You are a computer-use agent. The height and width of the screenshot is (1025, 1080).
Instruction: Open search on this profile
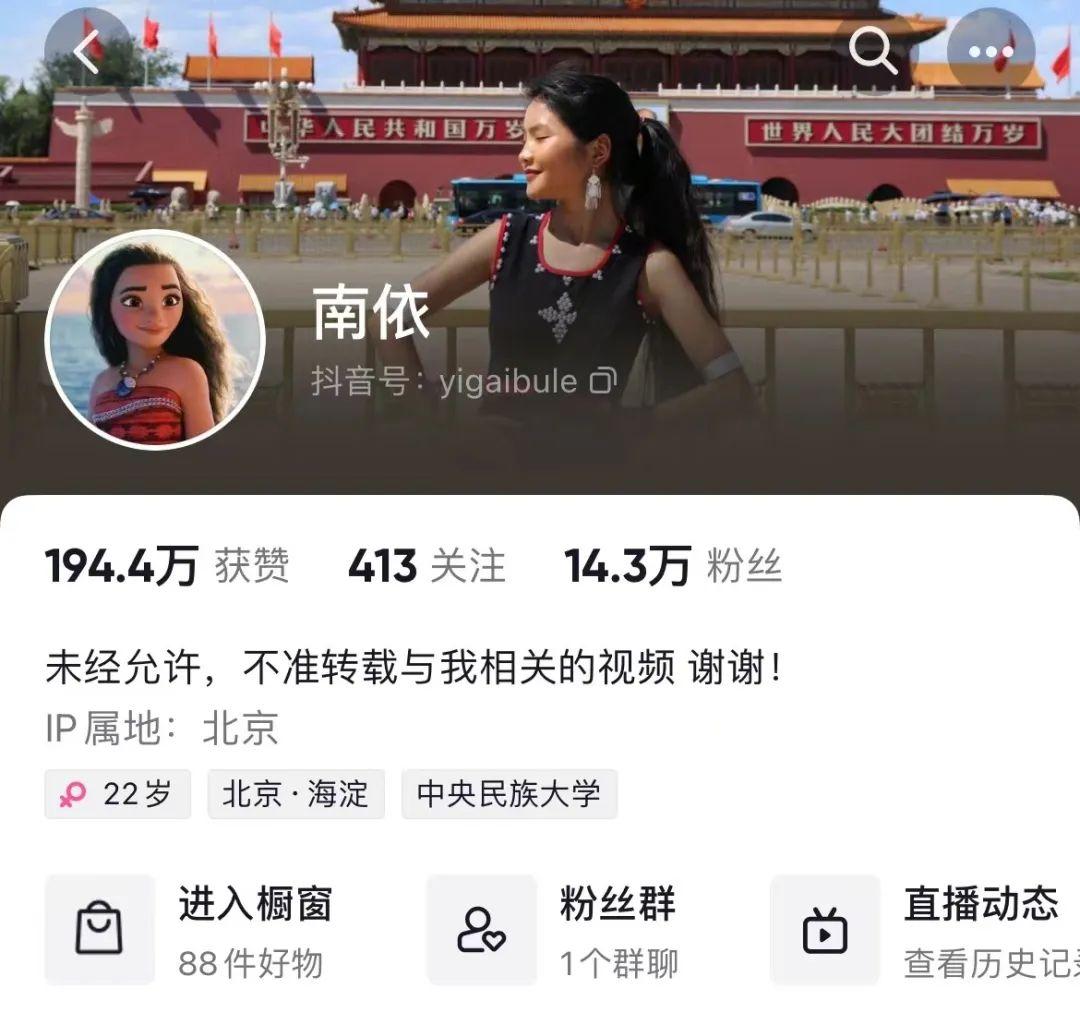coord(873,50)
